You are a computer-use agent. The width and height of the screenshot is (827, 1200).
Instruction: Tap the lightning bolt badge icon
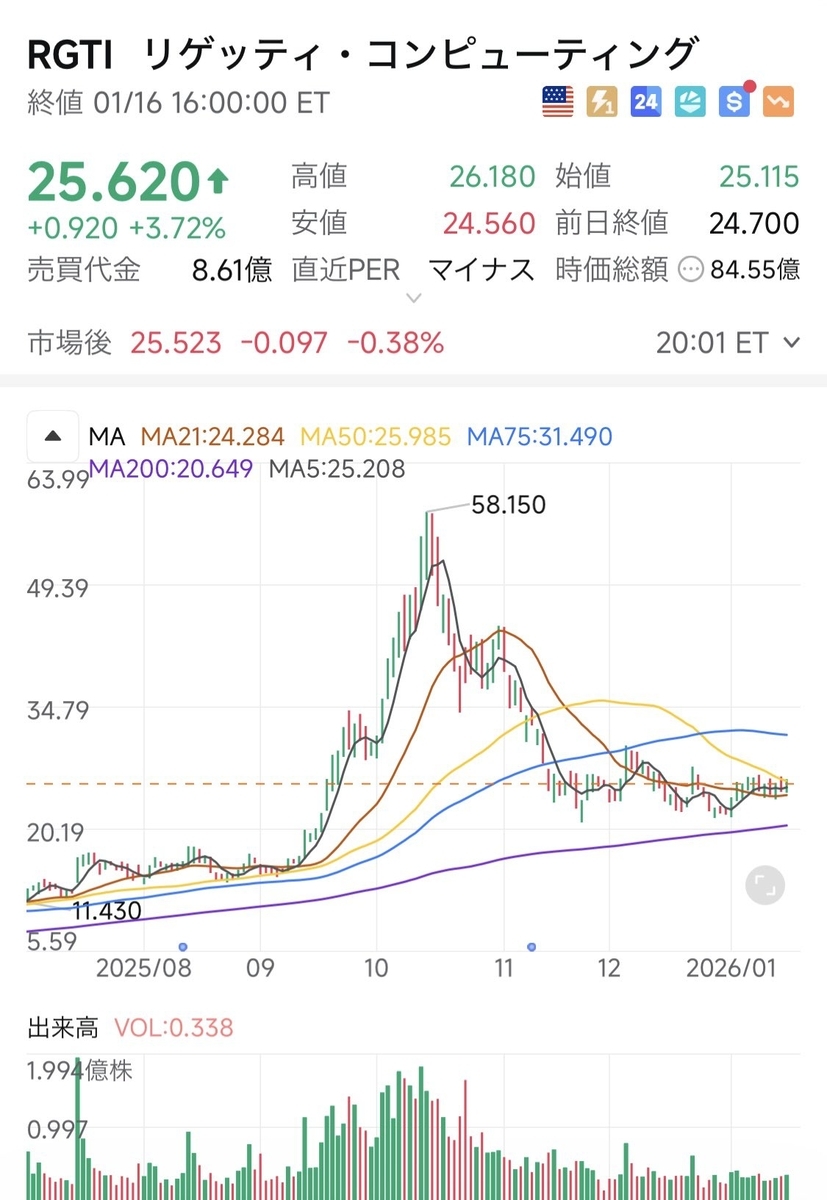click(603, 102)
